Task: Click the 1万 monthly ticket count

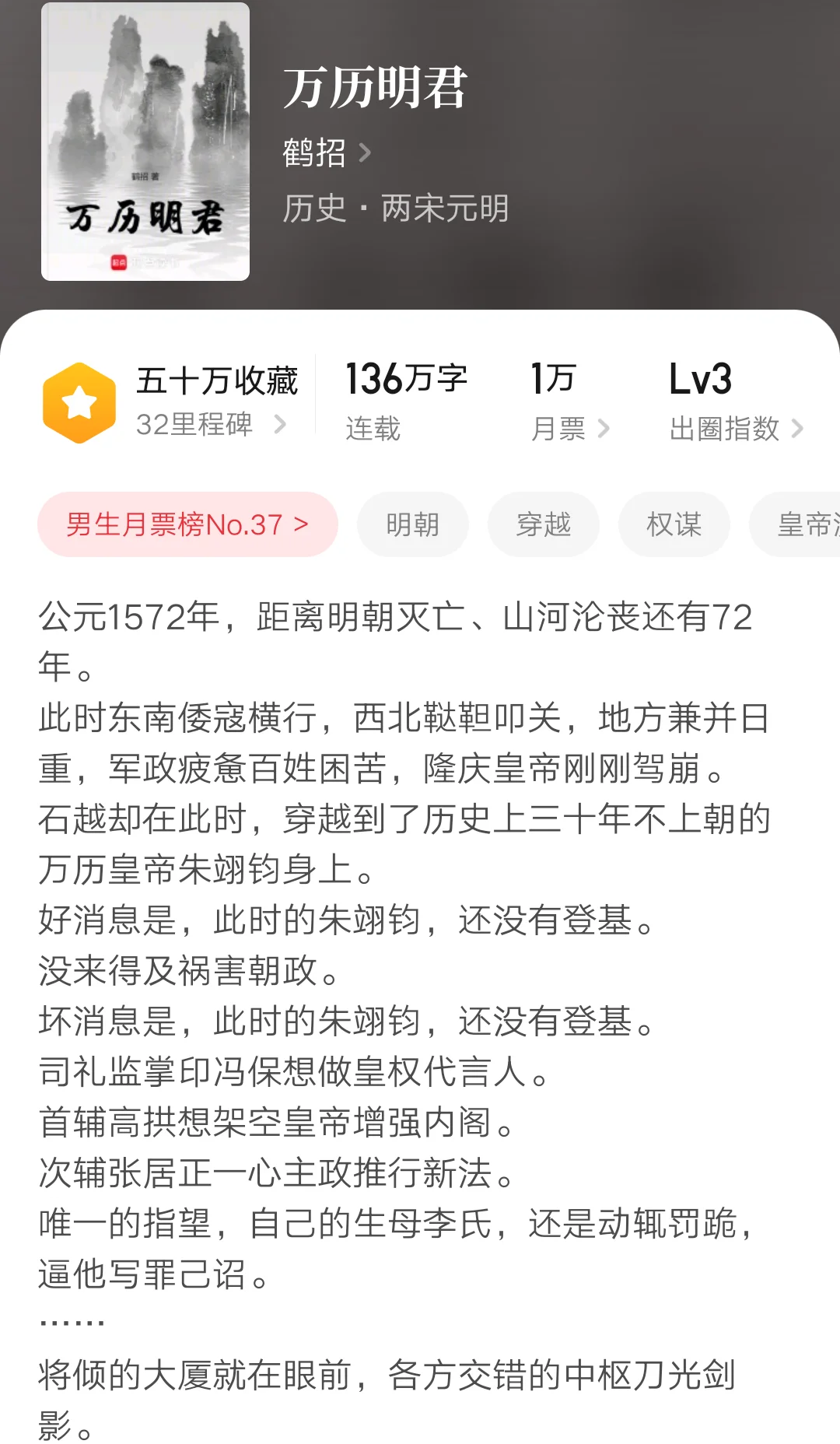Action: point(551,379)
